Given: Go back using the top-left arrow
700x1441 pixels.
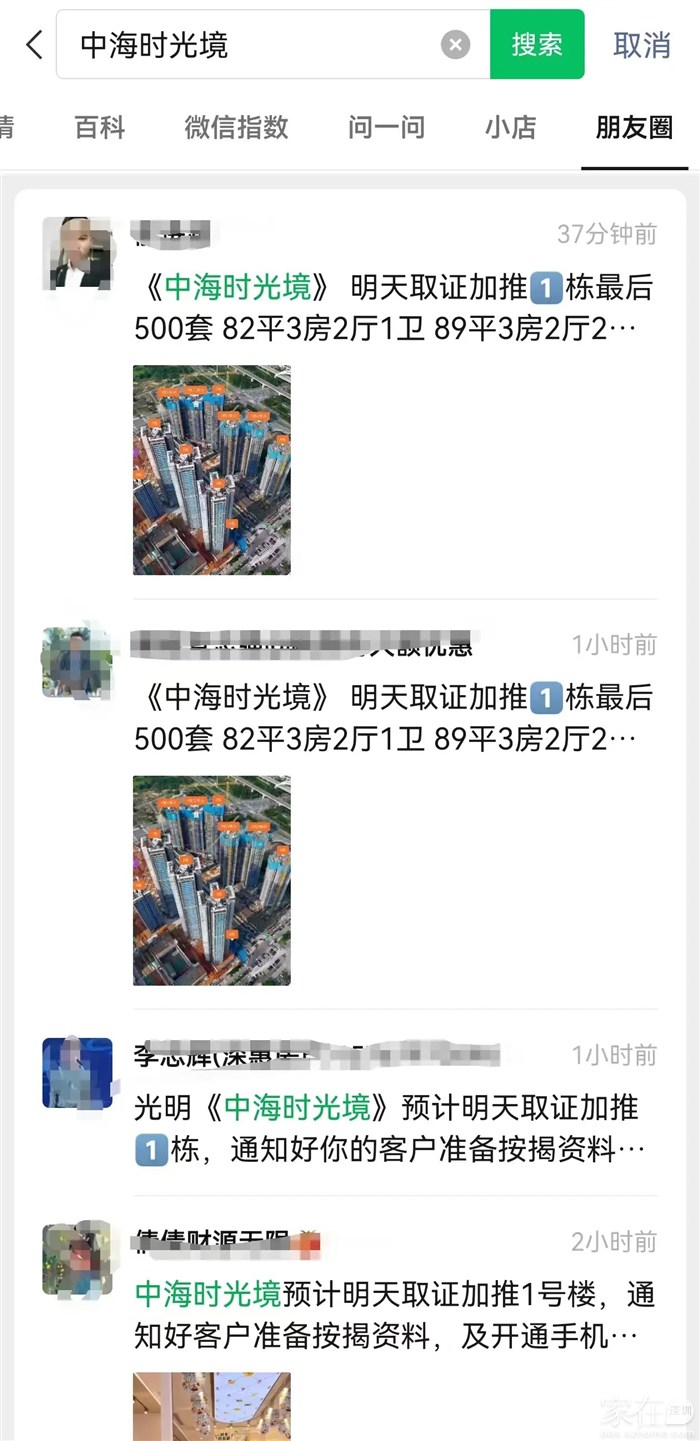Looking at the screenshot, I should (x=34, y=45).
